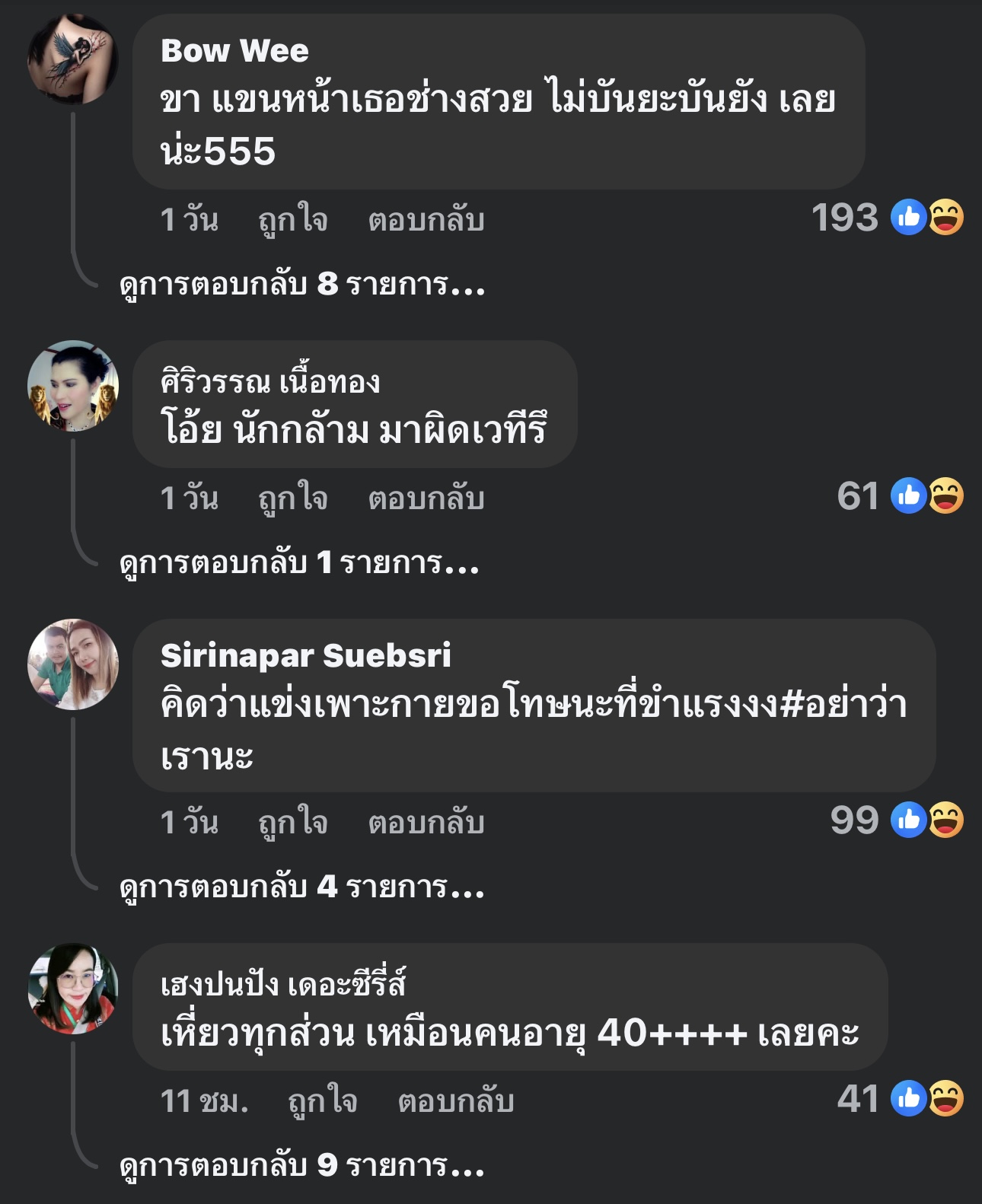View reactions on Bow Wee's comment
The width and height of the screenshot is (982, 1204).
888,218
